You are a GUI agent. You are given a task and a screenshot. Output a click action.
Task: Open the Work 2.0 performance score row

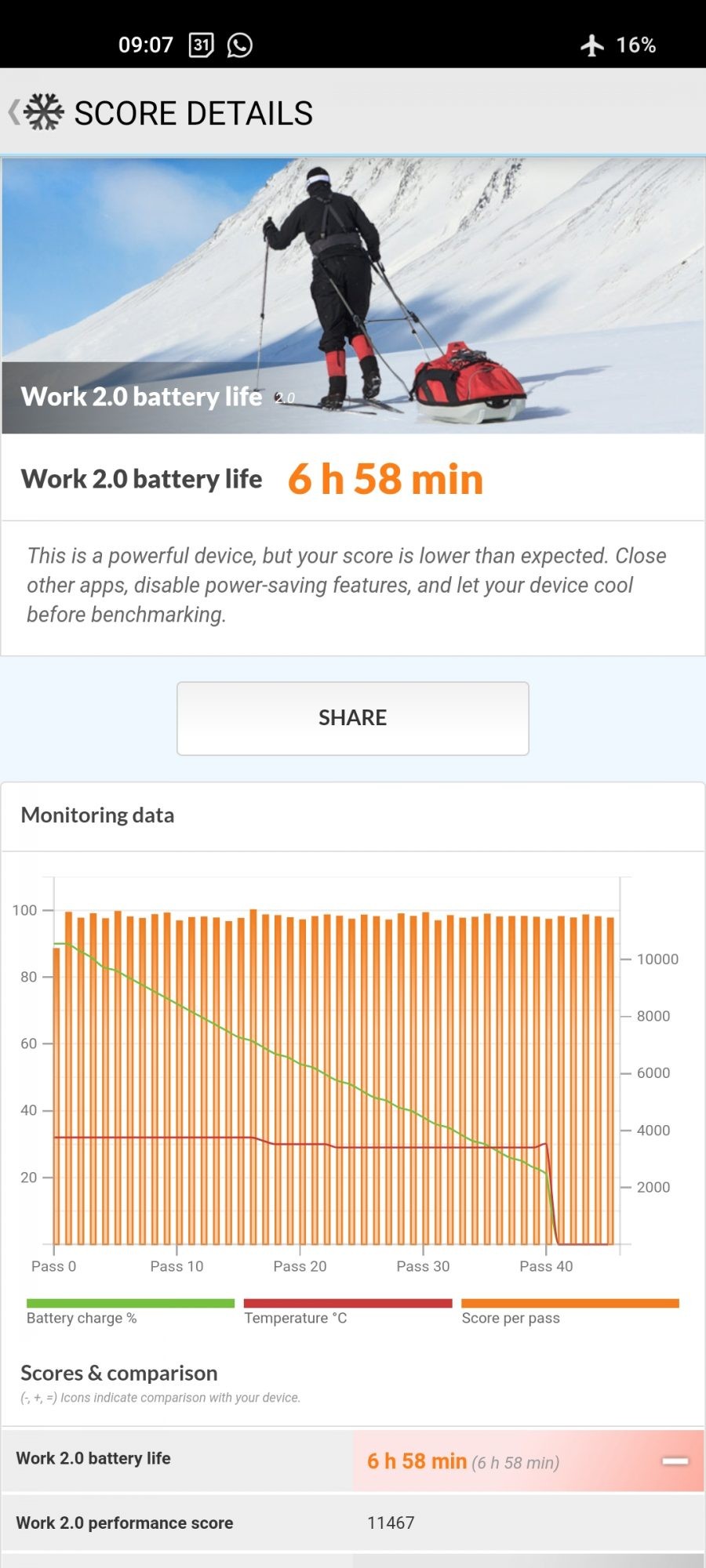tap(353, 1523)
